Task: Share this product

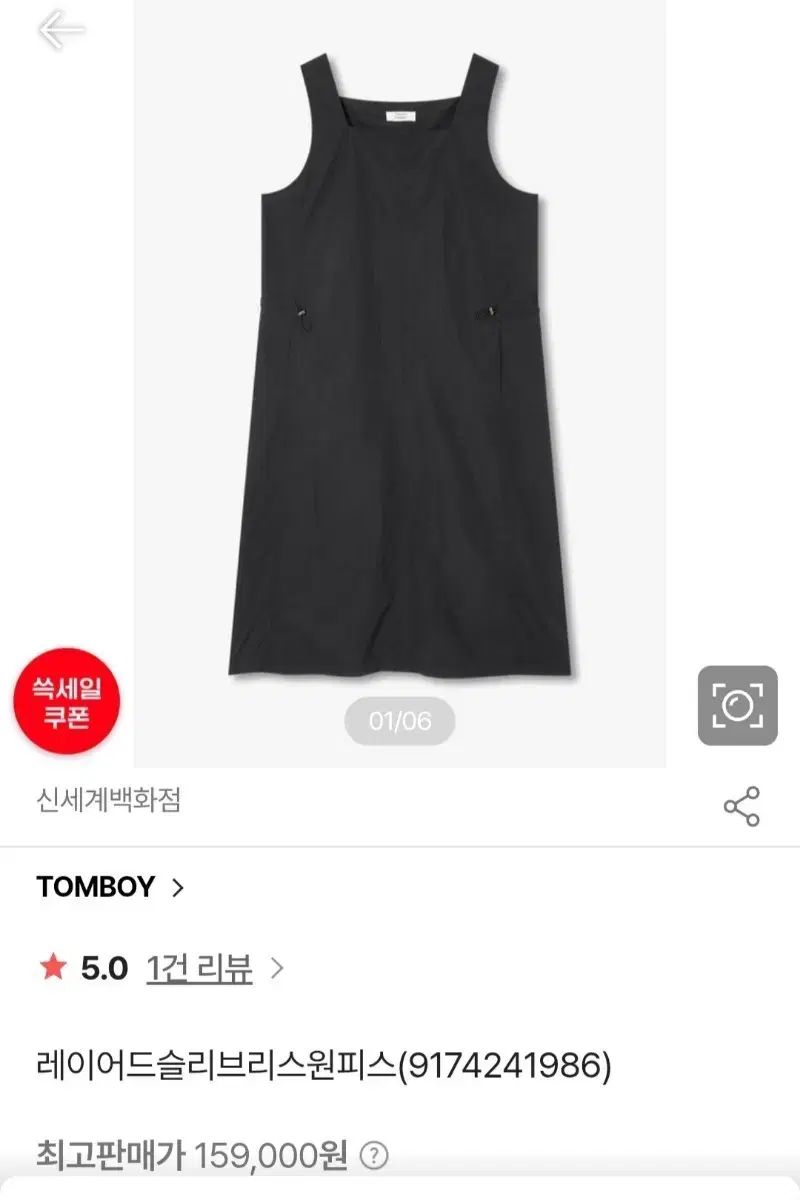Action: pyautogui.click(x=741, y=806)
